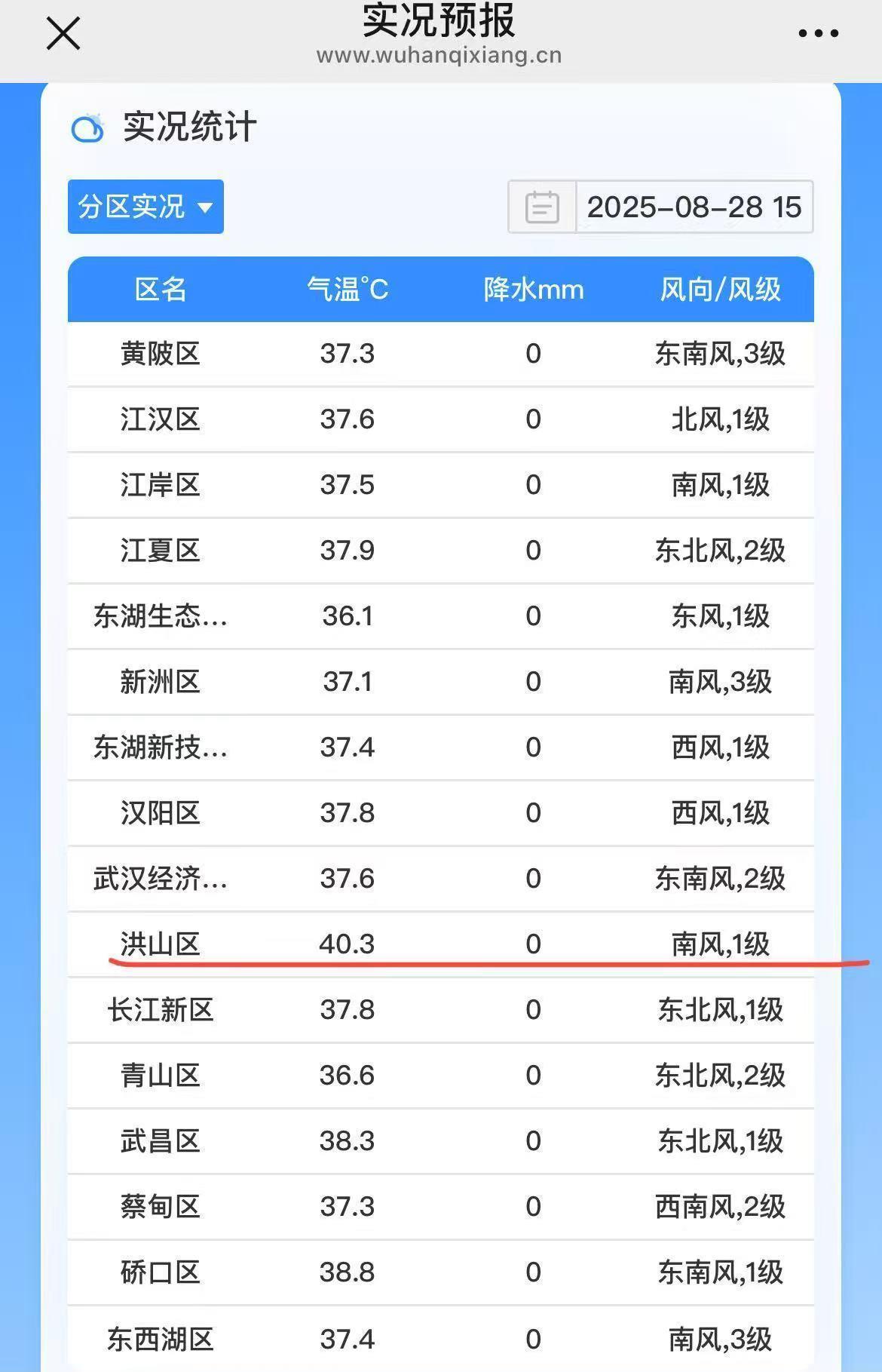Tap the 2025-08-28 15 date field
Screen dimensions: 882x1372
click(x=694, y=207)
